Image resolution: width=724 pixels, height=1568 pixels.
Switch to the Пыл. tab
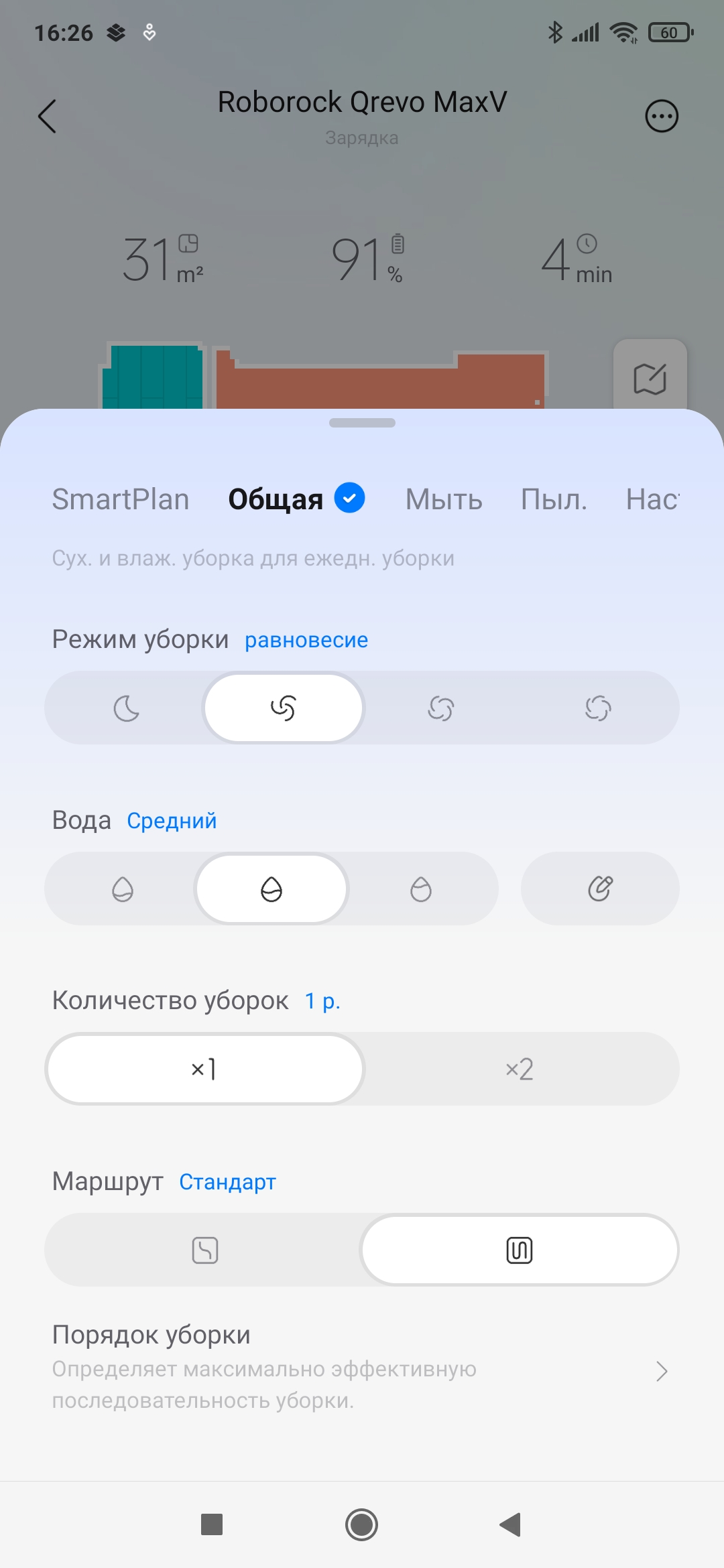point(554,499)
